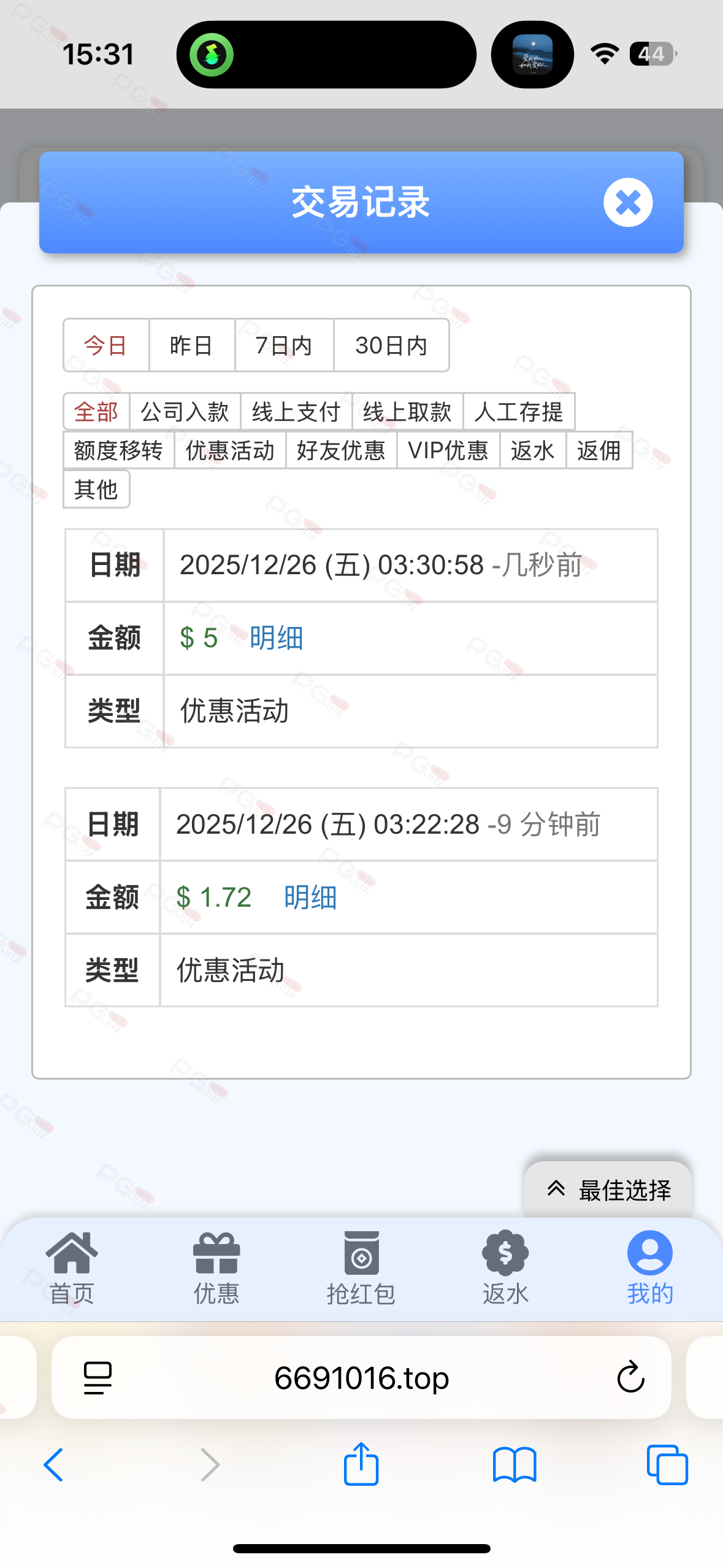This screenshot has width=723, height=1568.
Task: Show 额度移转 transactions
Action: pos(119,450)
